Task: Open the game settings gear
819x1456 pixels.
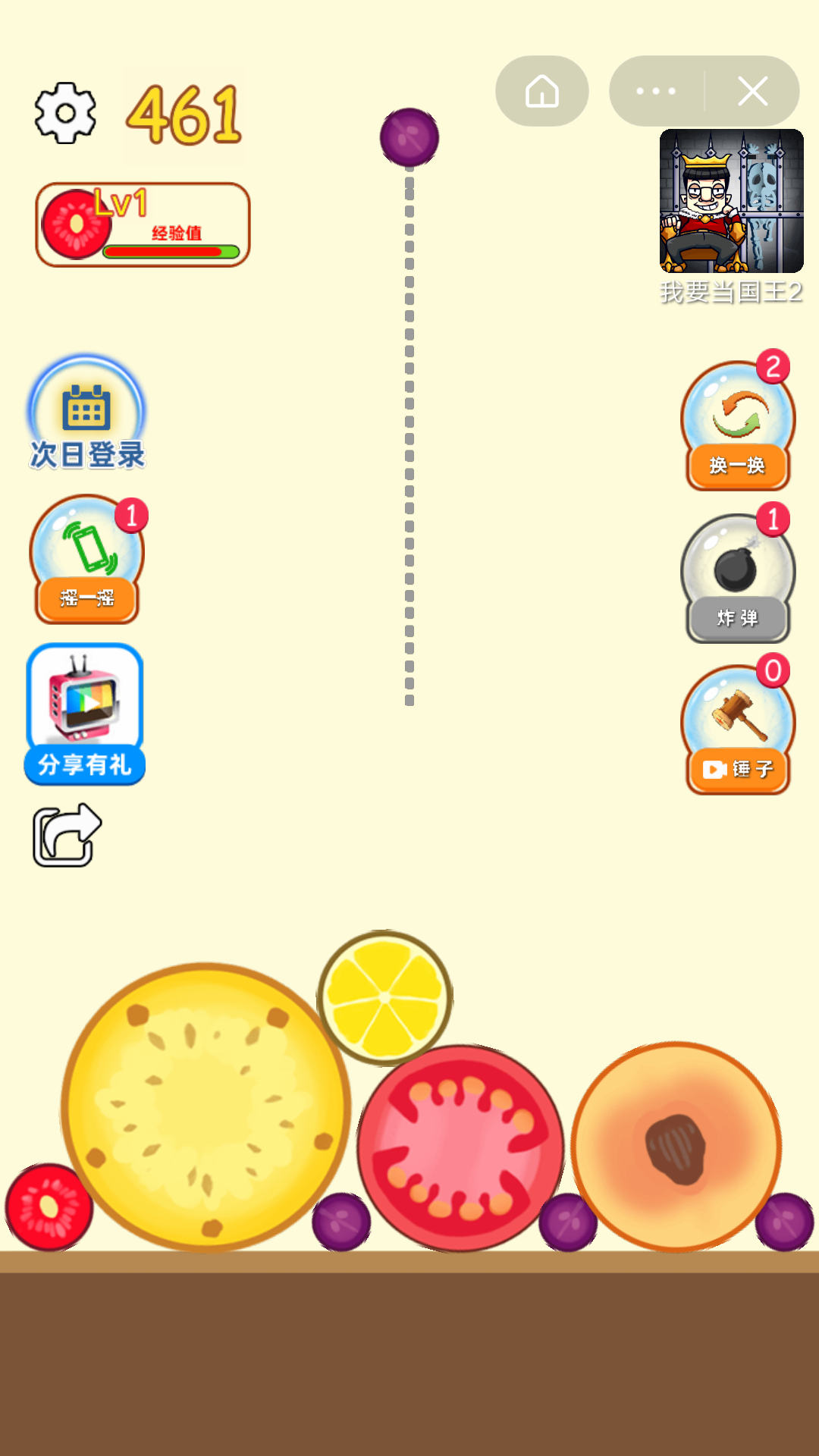Action: [x=65, y=113]
